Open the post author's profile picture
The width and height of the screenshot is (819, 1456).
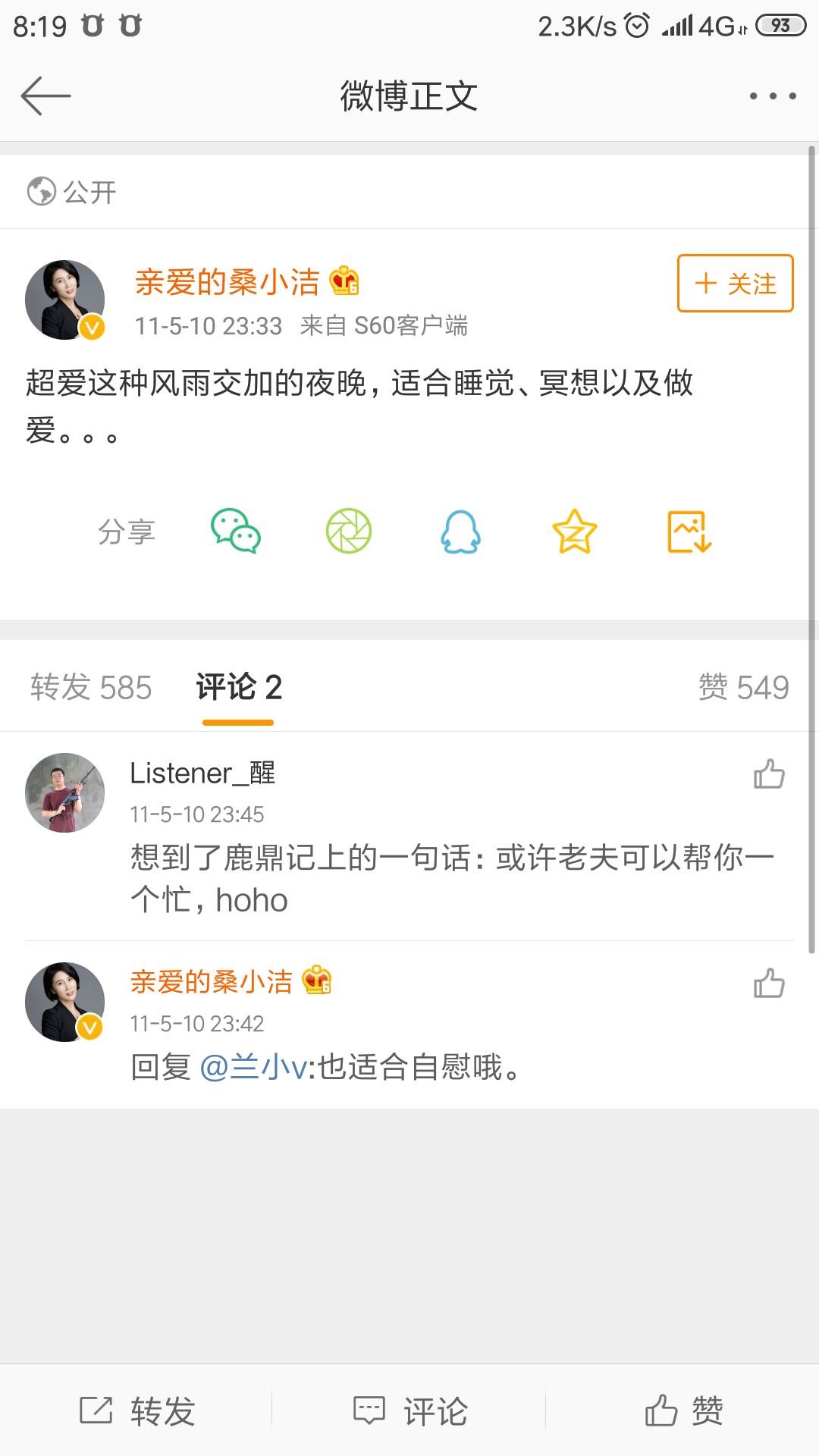[65, 300]
